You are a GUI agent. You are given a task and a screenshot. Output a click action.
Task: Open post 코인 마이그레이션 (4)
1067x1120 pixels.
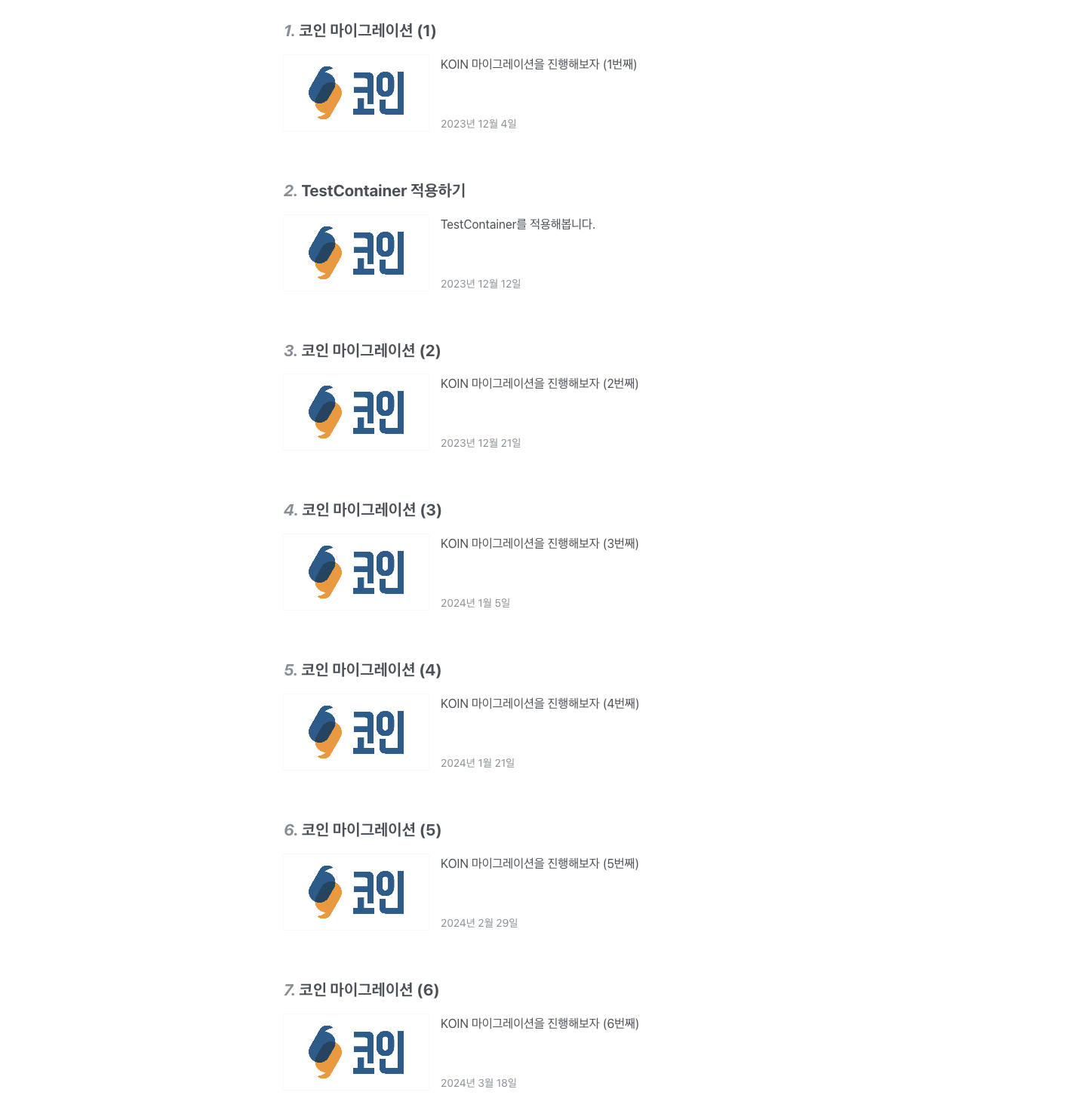(x=370, y=670)
